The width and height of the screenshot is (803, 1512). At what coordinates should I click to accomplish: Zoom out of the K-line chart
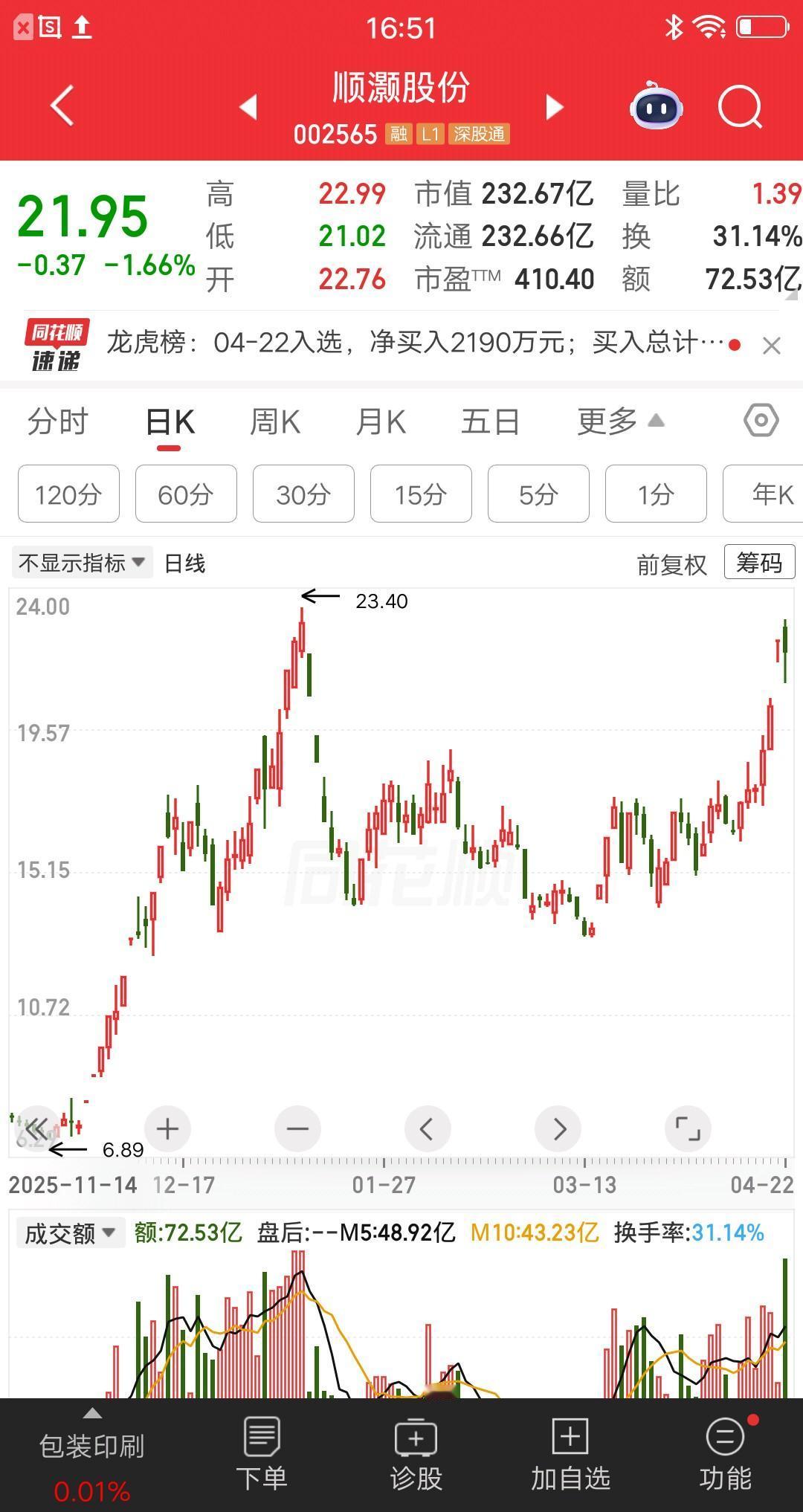click(297, 1128)
